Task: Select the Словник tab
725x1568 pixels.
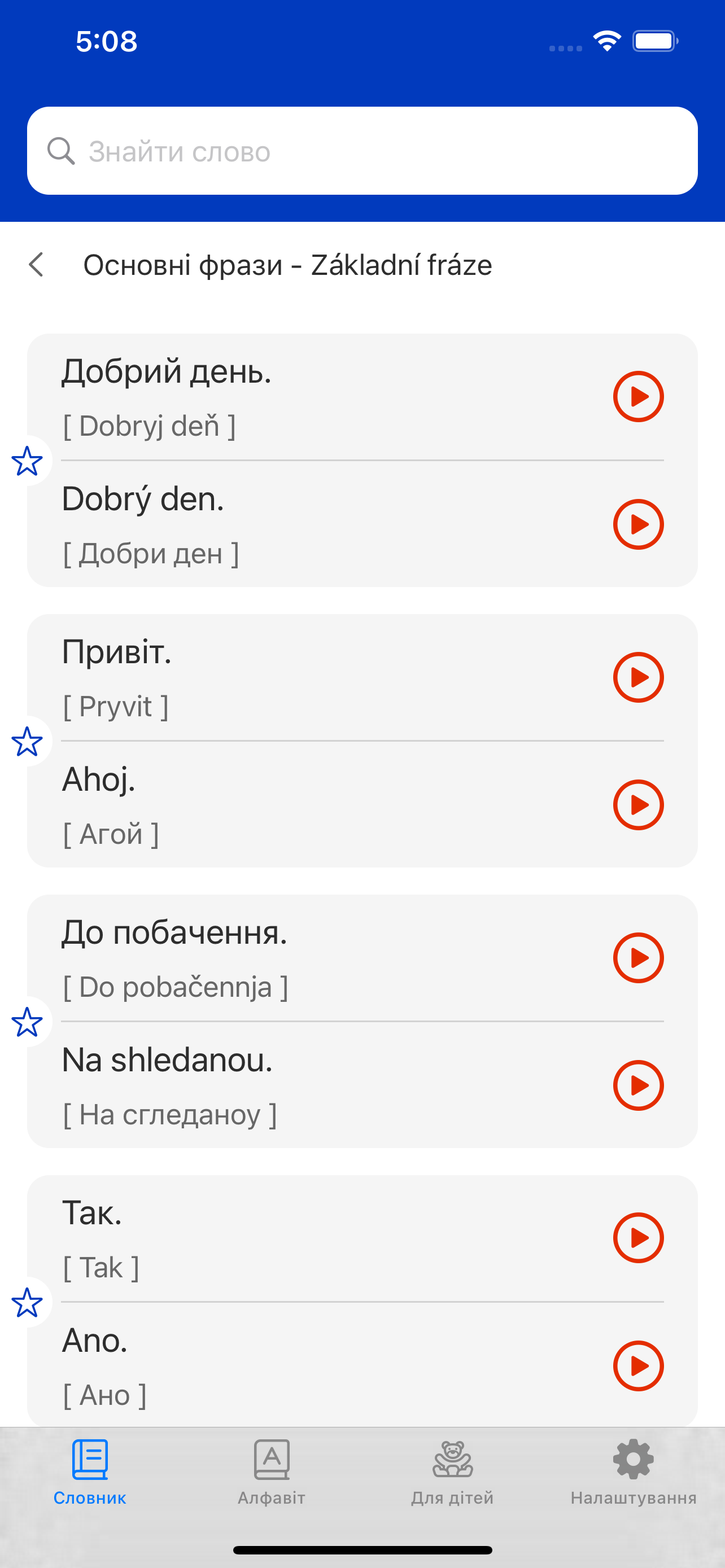Action: pyautogui.click(x=90, y=1472)
